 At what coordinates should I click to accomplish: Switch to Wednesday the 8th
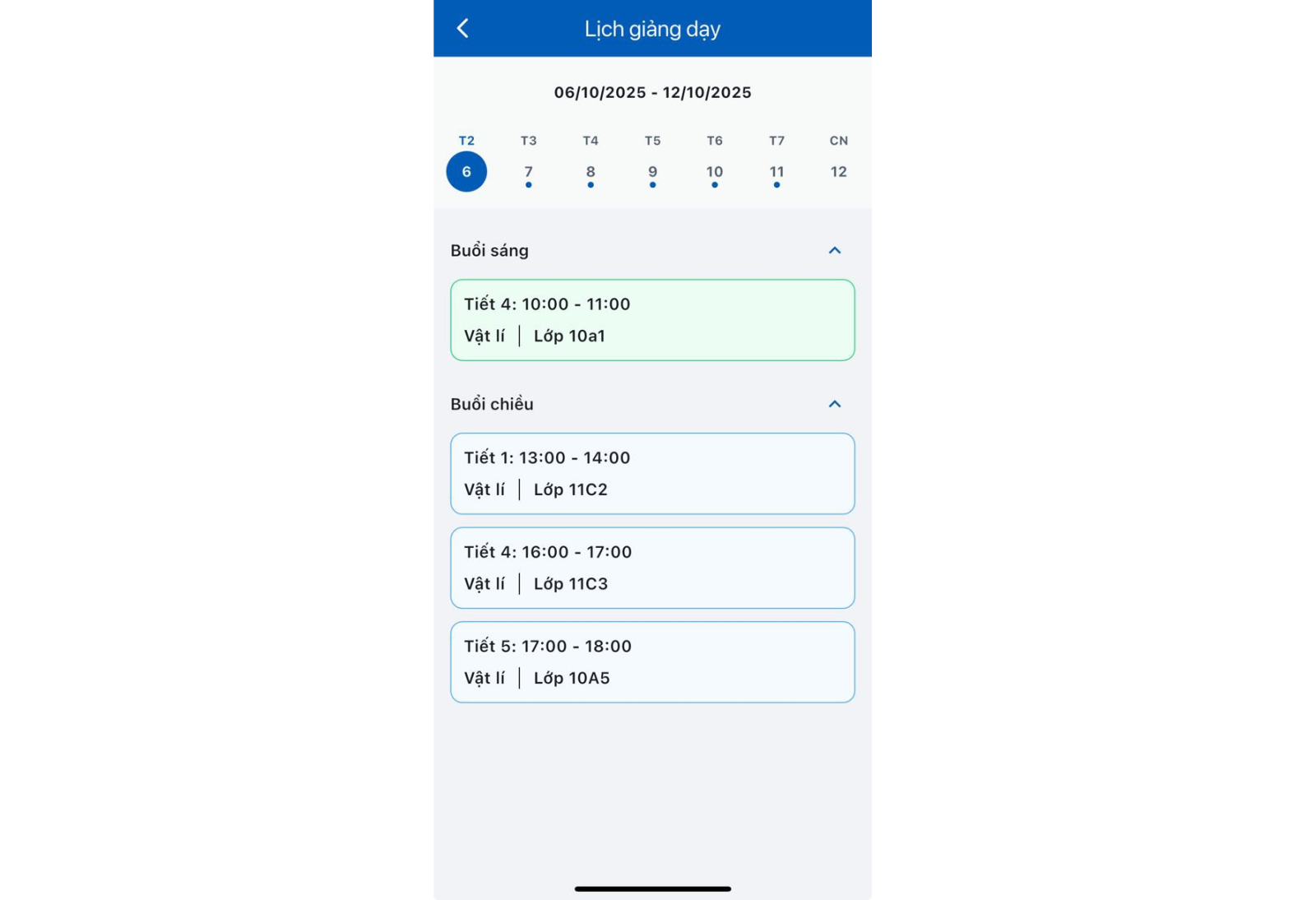pyautogui.click(x=591, y=171)
